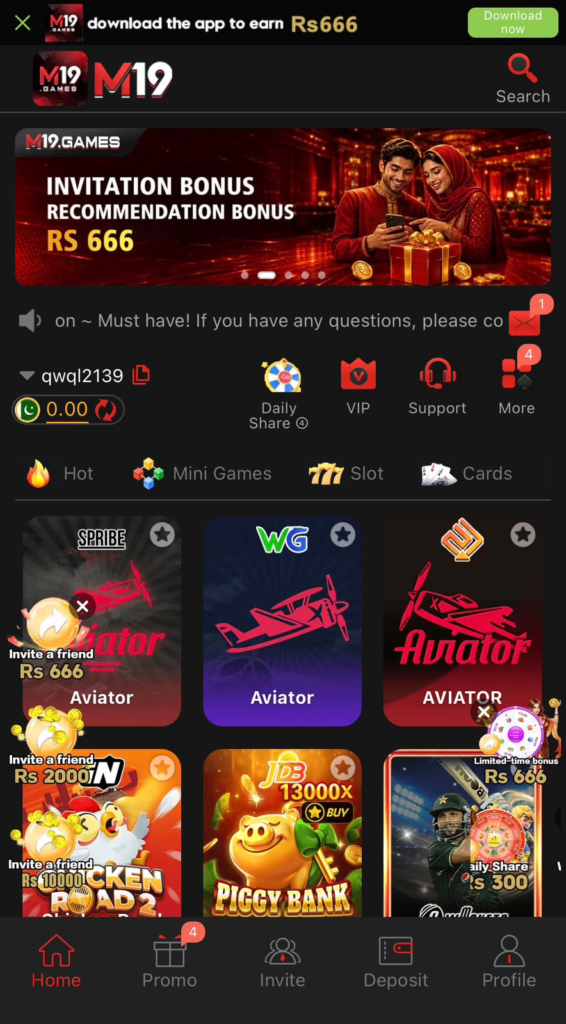Viewport: 566px width, 1024px height.
Task: Switch to the Slot category
Action: coord(346,473)
